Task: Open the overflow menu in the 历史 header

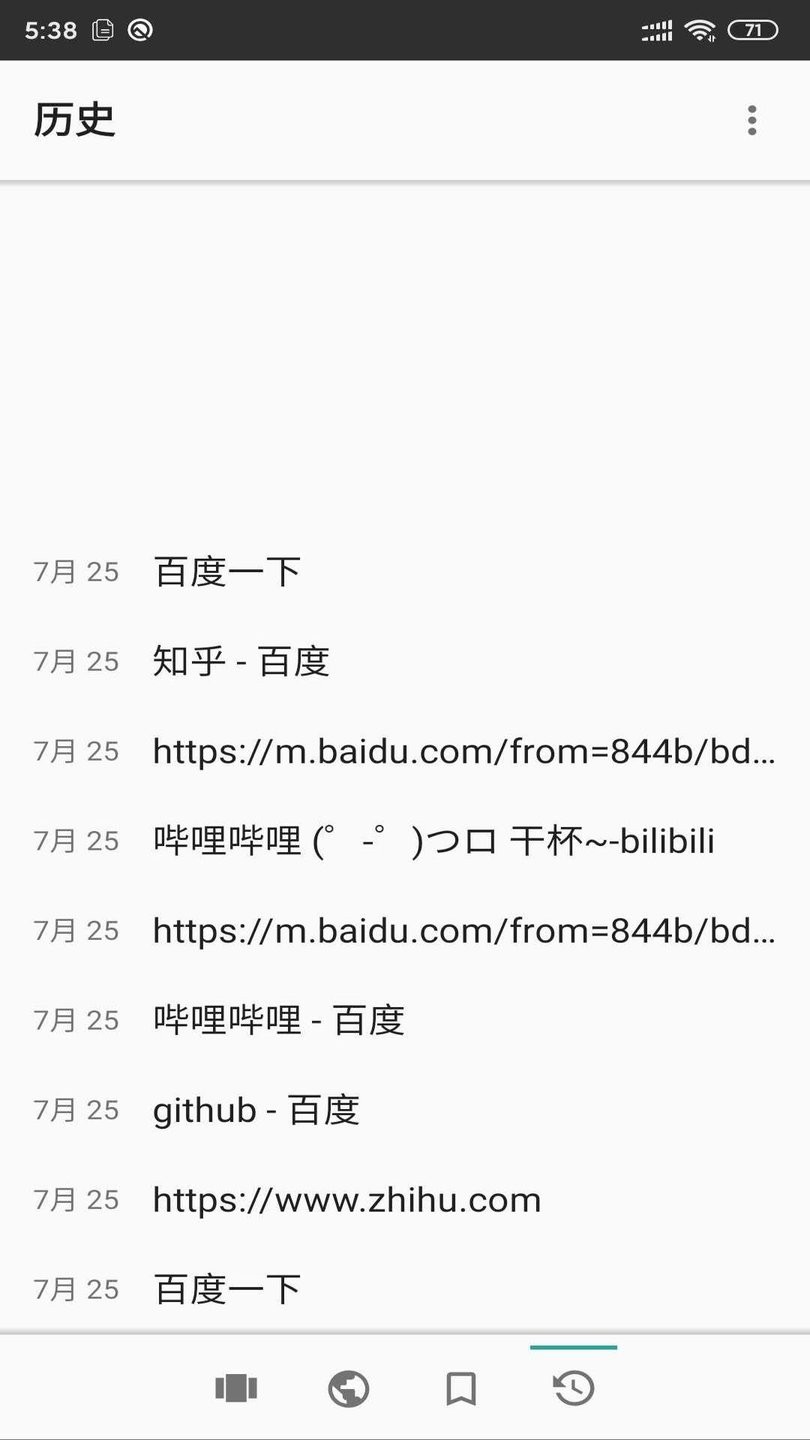Action: [752, 120]
